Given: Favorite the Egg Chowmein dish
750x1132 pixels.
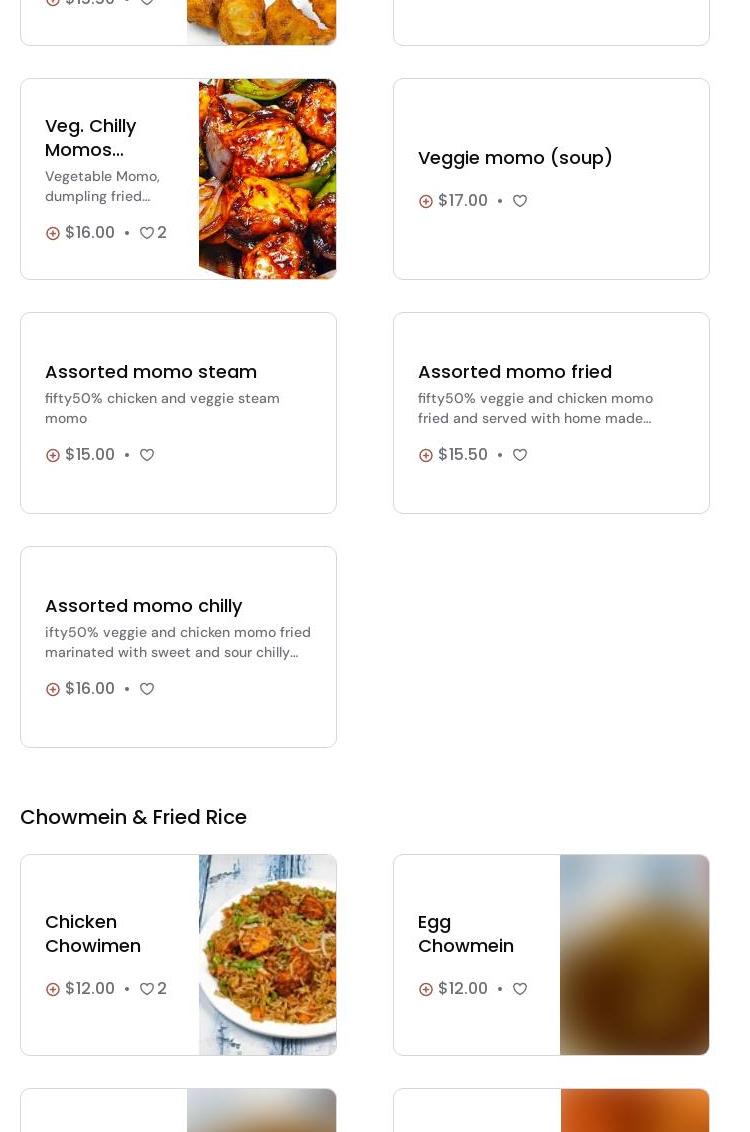Looking at the screenshot, I should click(520, 989).
